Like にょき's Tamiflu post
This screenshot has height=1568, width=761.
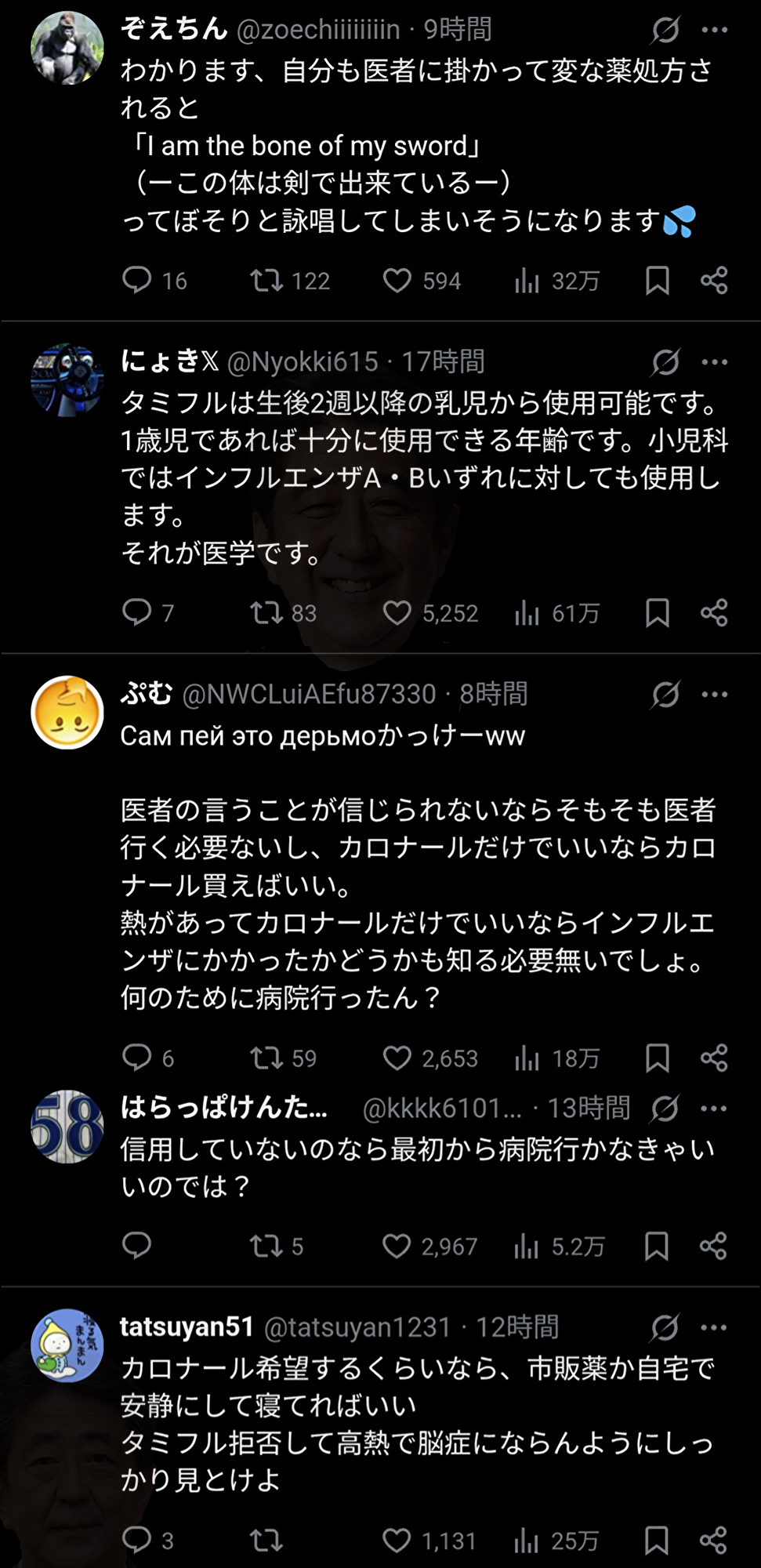397,613
